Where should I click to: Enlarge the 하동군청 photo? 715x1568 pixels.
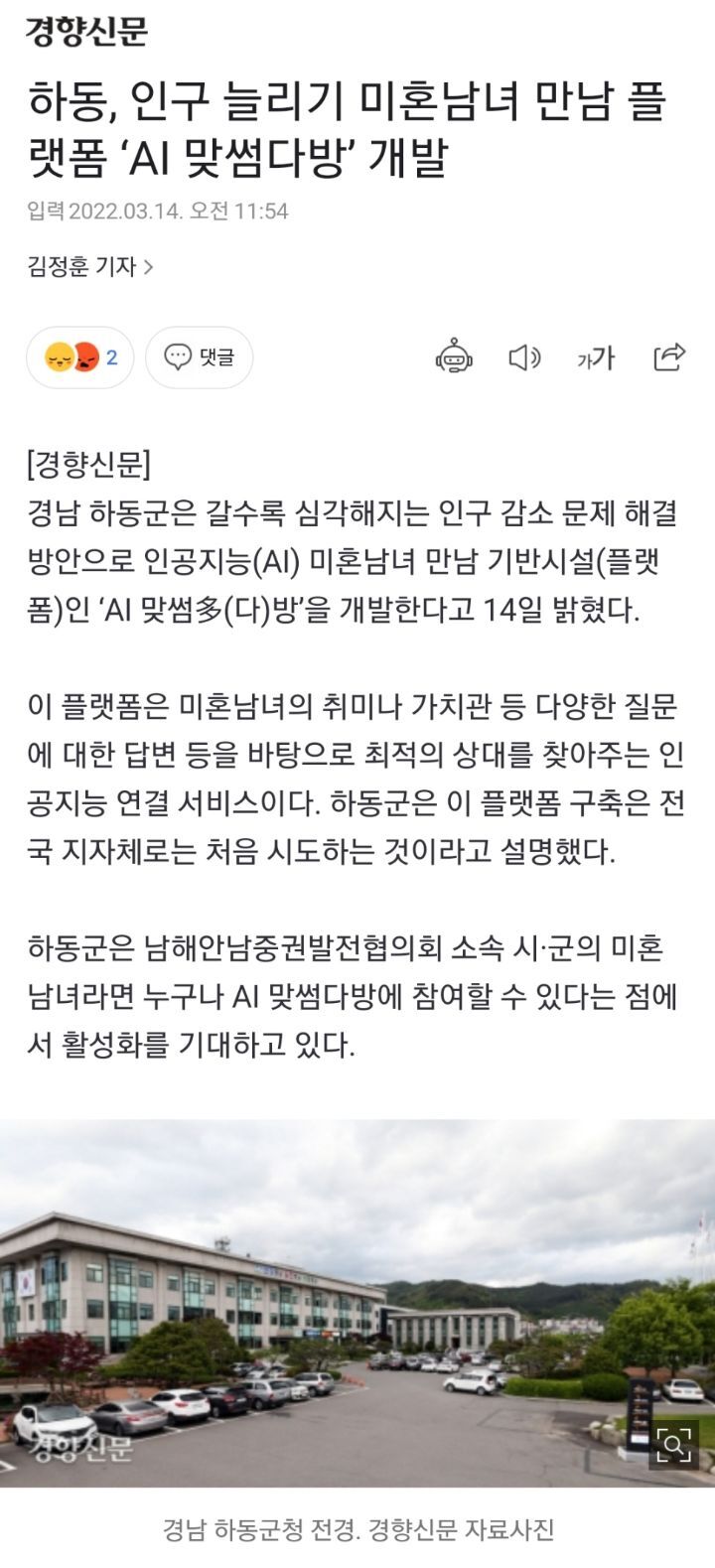pyautogui.click(x=674, y=1443)
